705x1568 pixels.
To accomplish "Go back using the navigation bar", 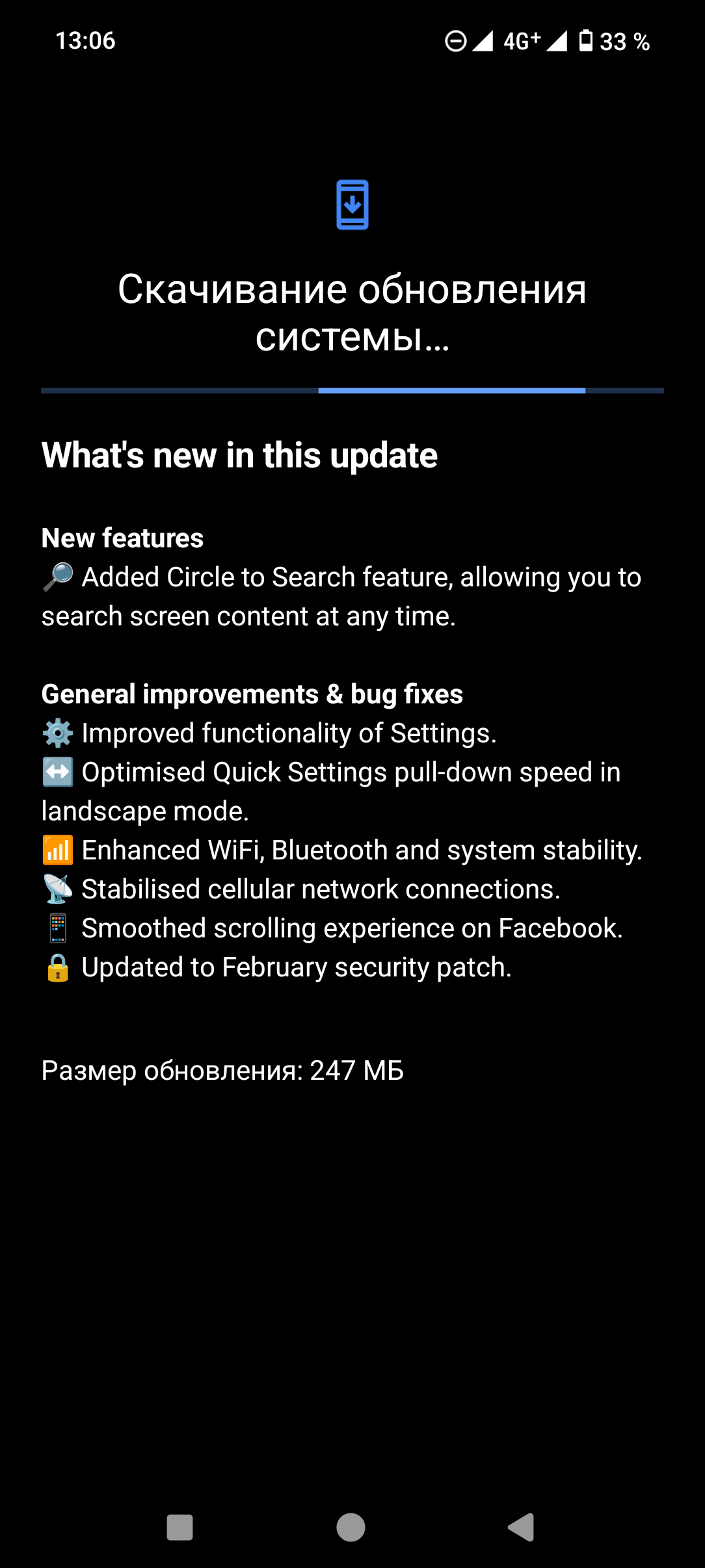I will [x=522, y=1527].
